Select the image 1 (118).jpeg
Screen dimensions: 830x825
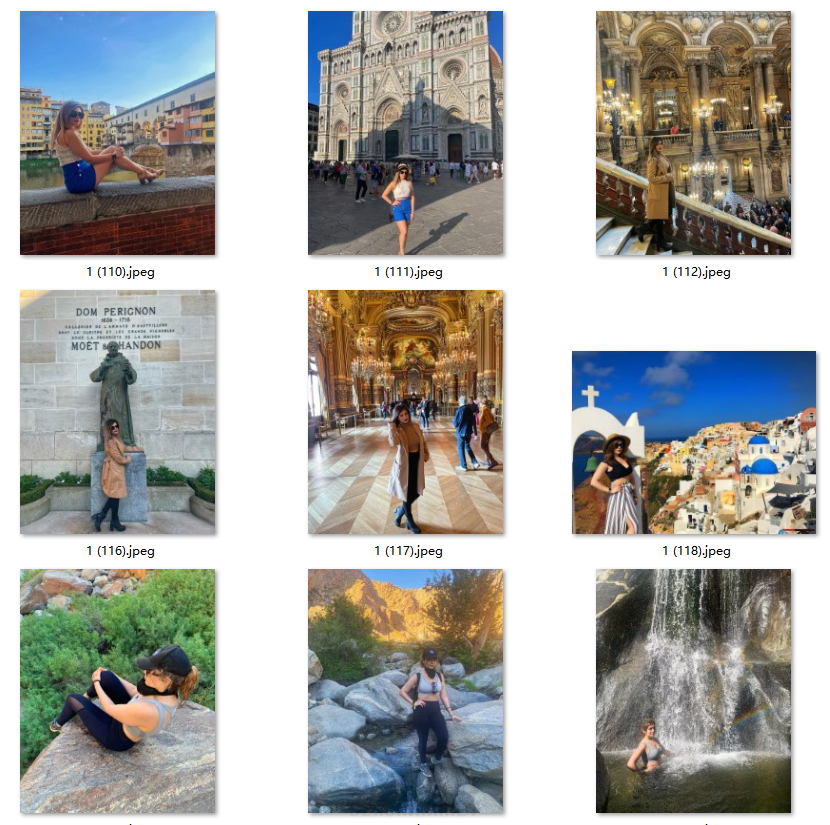(x=693, y=442)
